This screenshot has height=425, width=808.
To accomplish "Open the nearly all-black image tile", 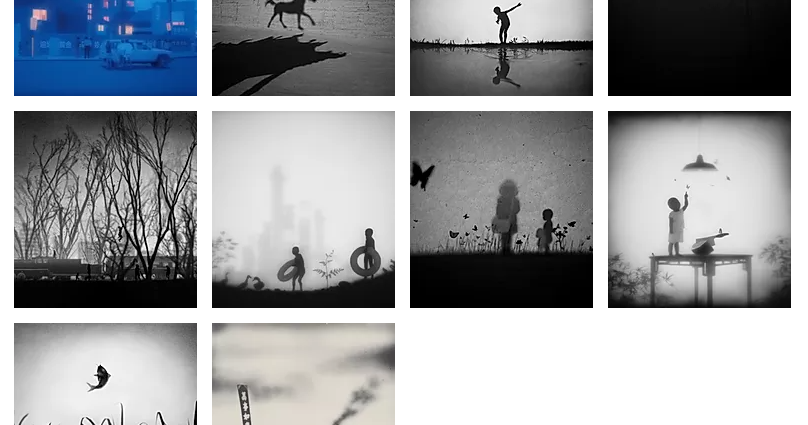I will [x=699, y=48].
